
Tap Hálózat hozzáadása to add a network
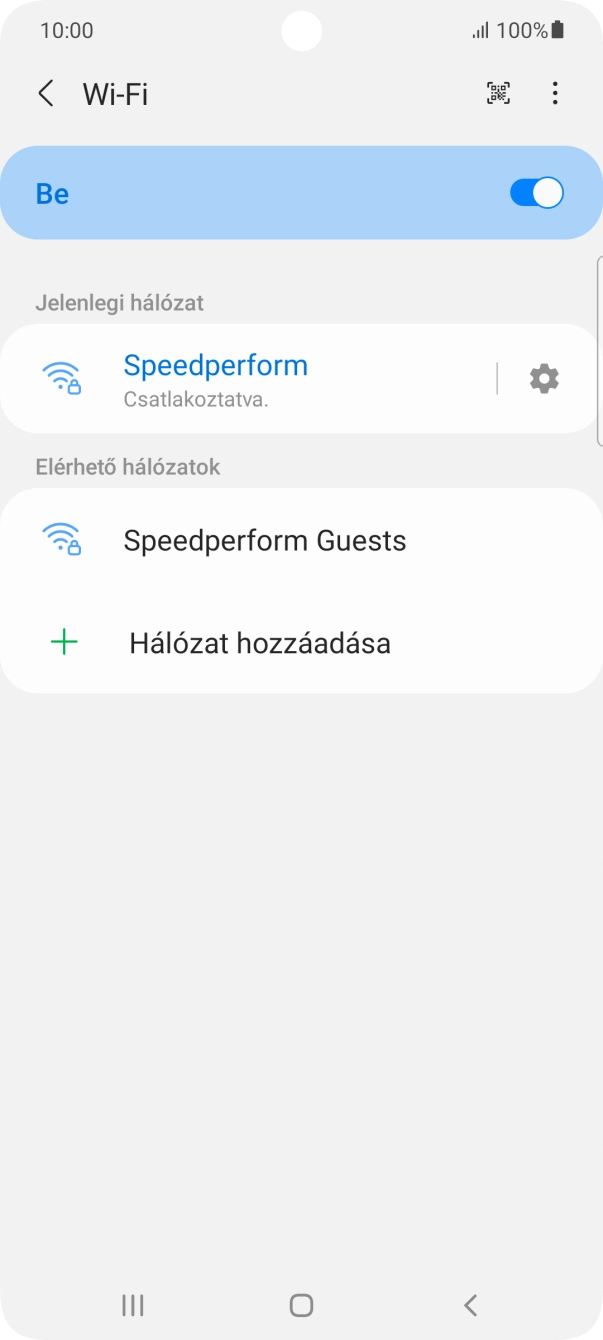point(259,643)
